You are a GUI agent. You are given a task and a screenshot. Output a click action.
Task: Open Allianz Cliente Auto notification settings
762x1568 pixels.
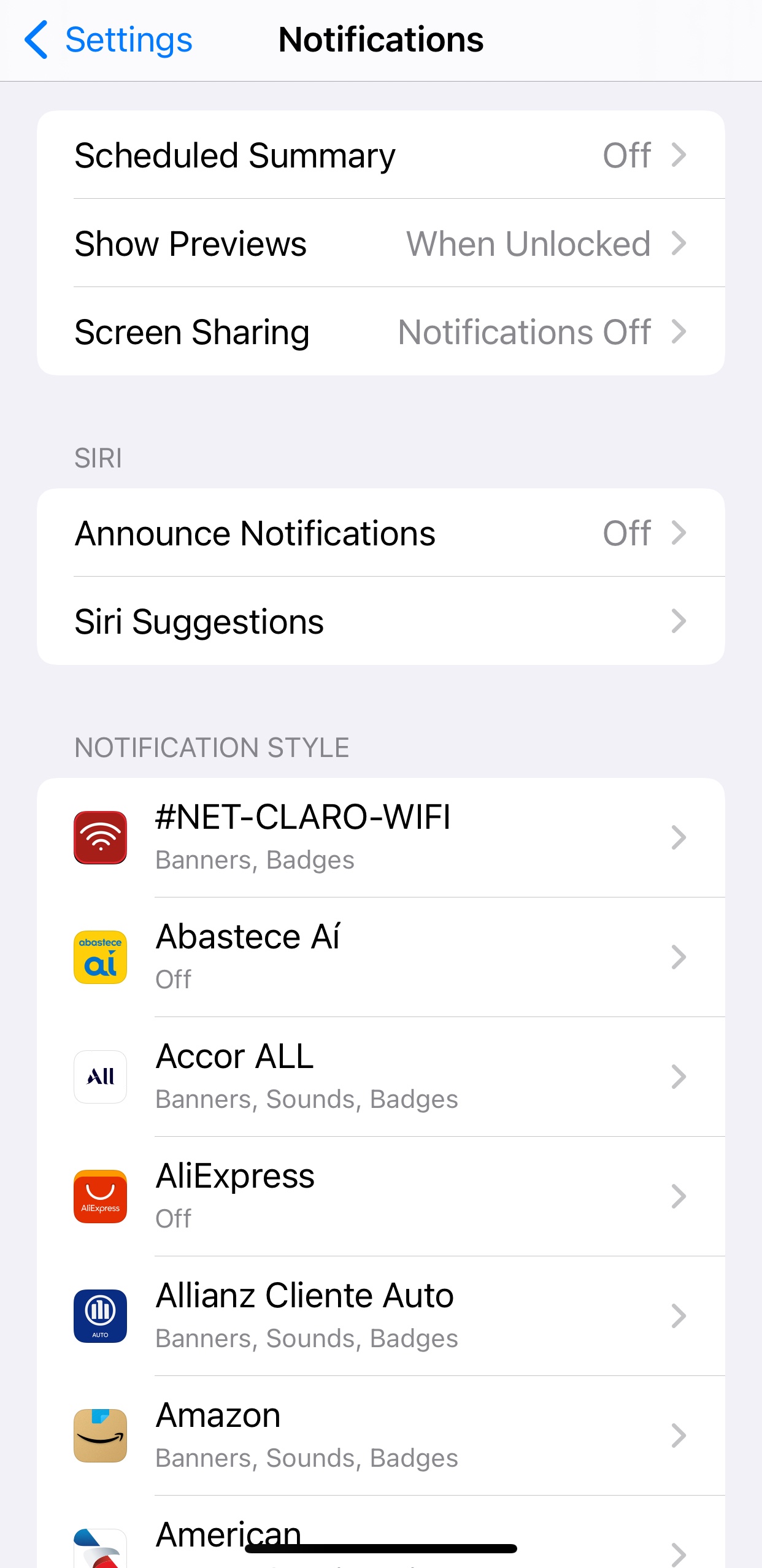click(380, 1316)
